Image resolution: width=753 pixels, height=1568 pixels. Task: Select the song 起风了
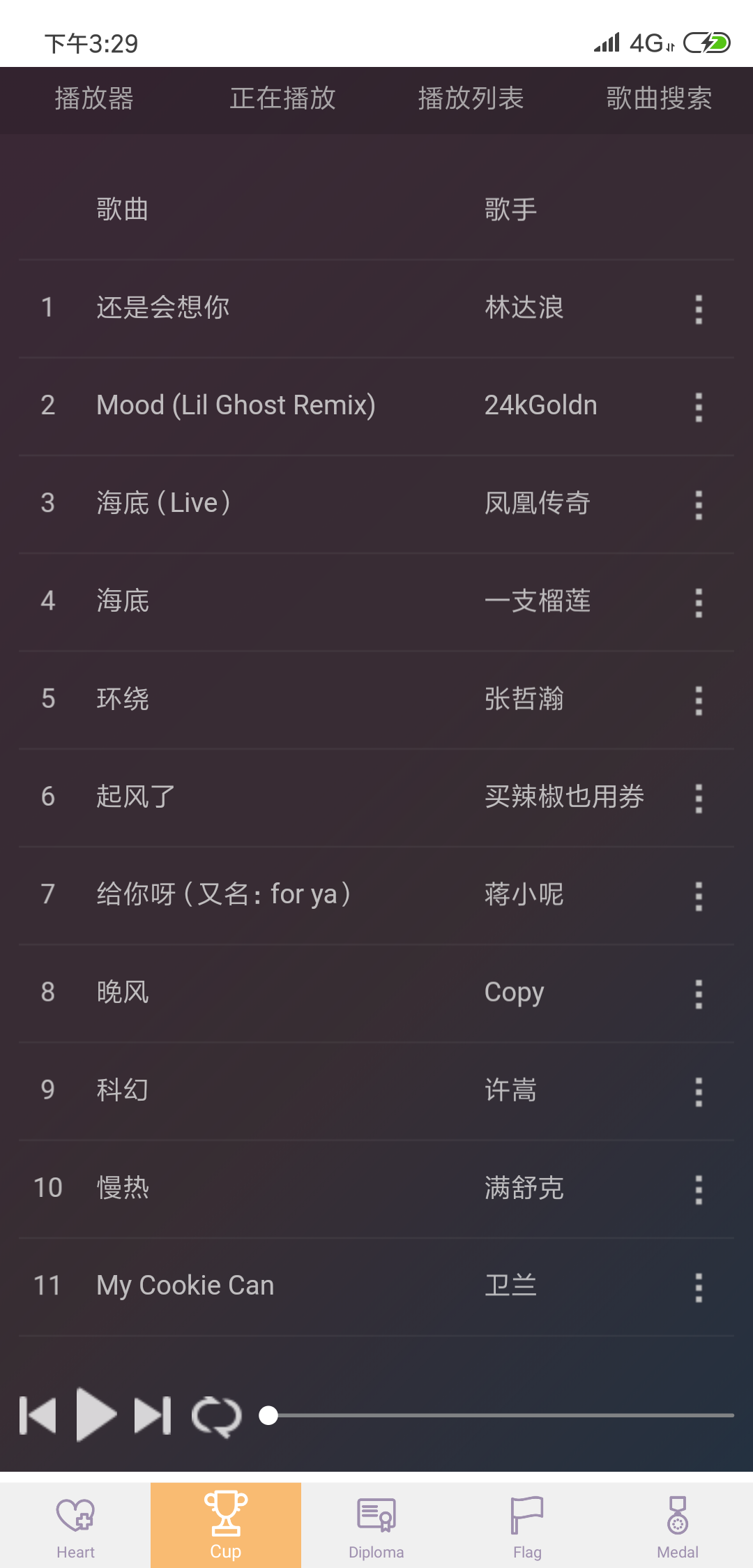pos(136,797)
